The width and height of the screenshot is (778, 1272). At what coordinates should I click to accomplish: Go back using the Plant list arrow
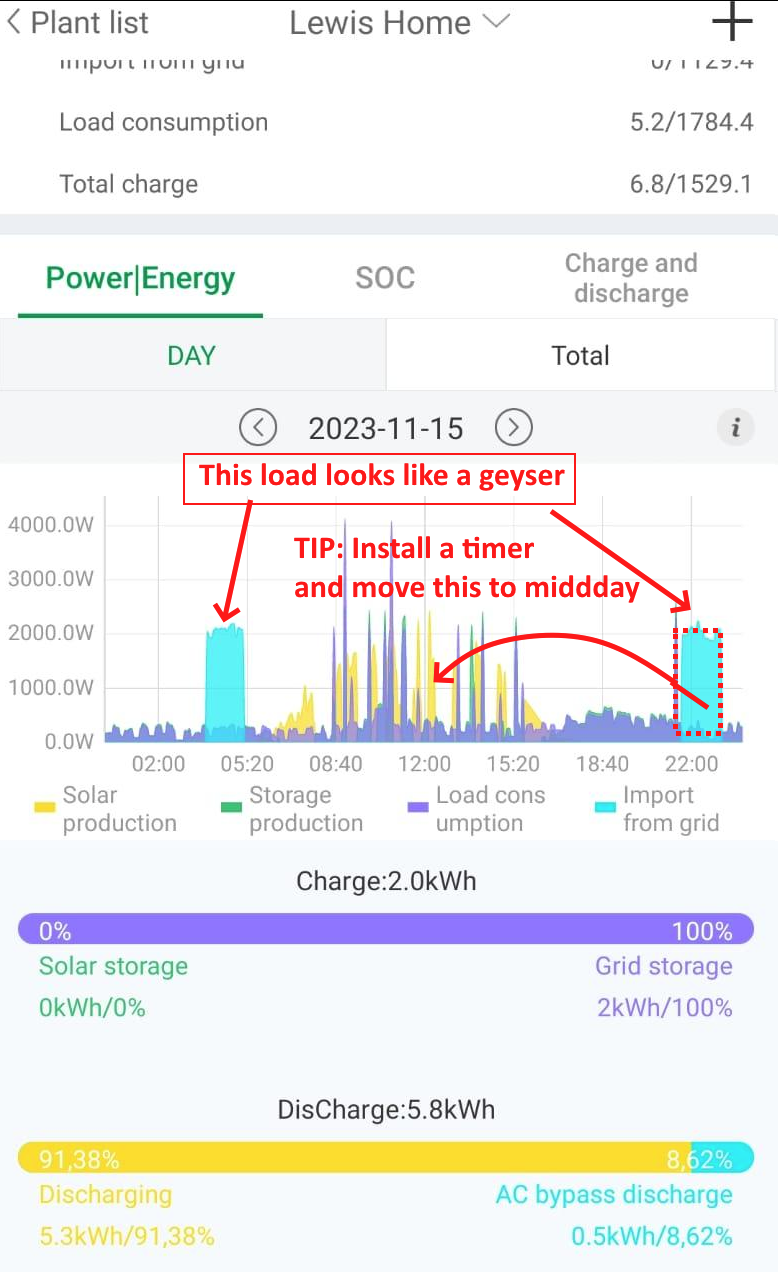pyautogui.click(x=14, y=22)
